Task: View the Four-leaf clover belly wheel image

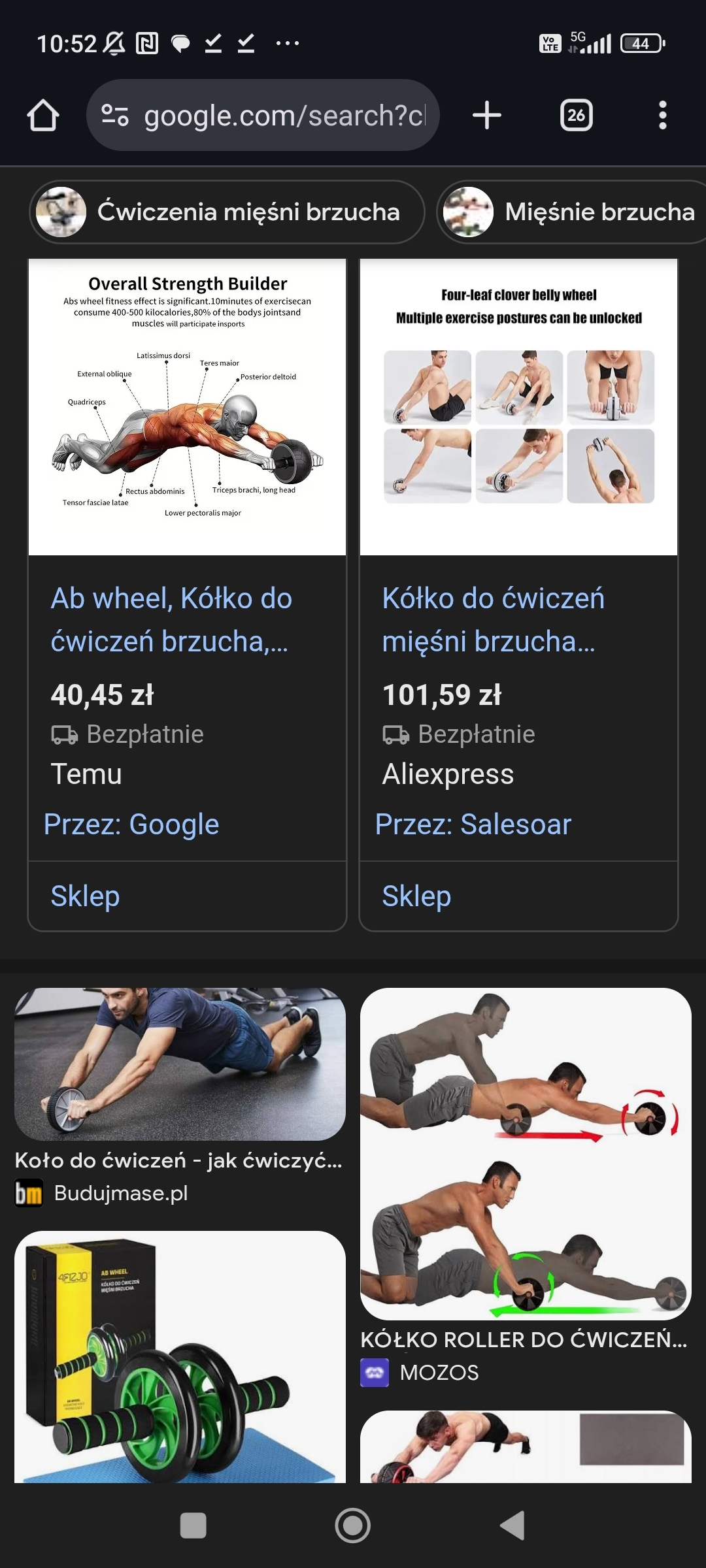Action: tap(518, 407)
